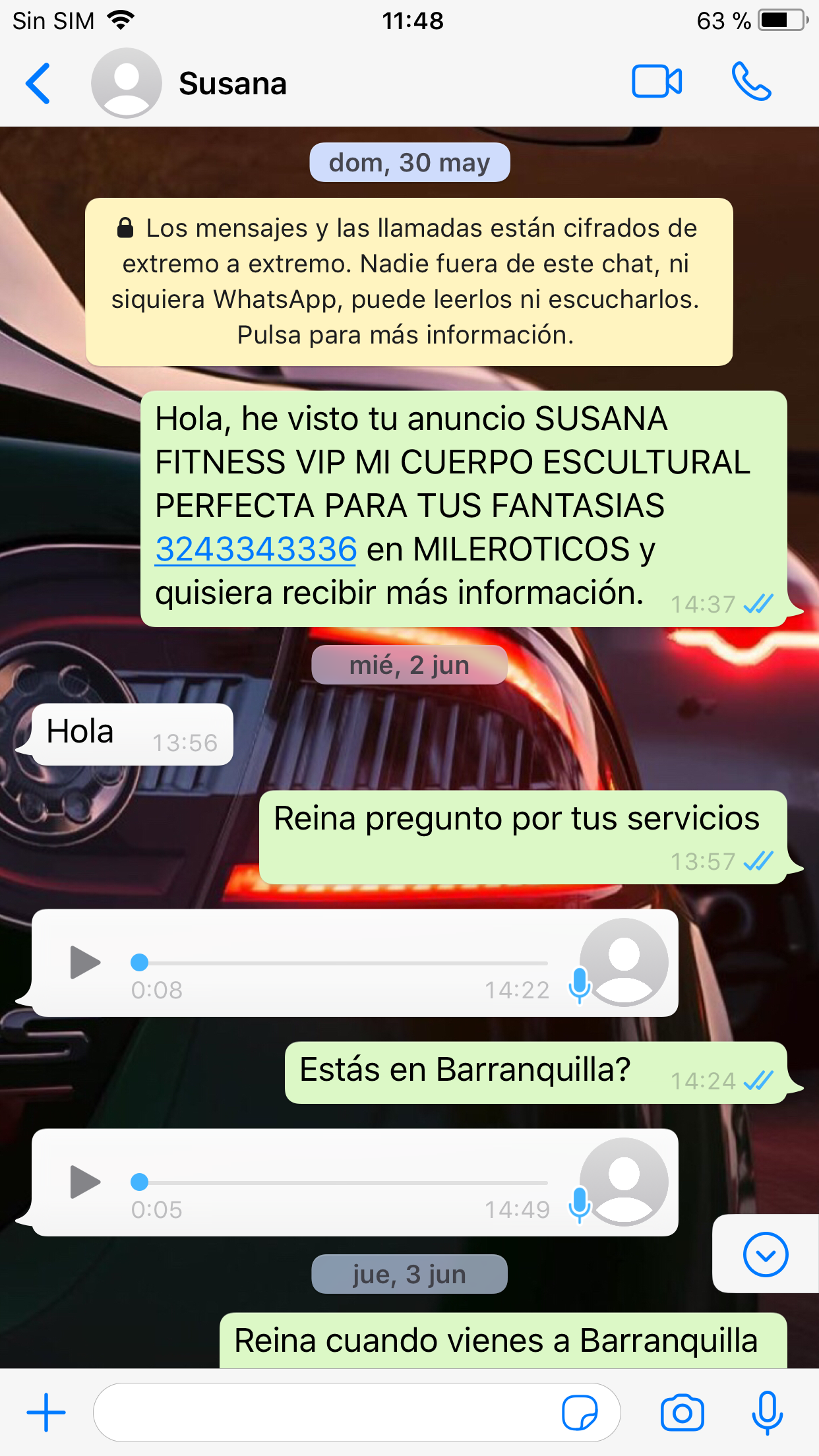
Task: Go back to the chats list
Action: pos(38,84)
